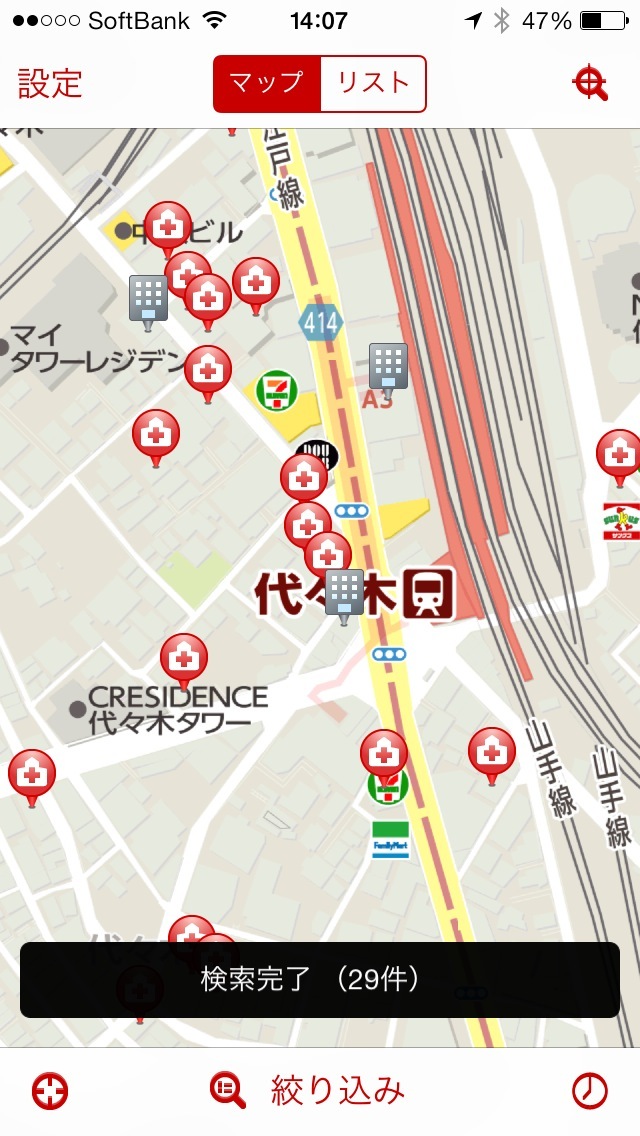
Task: Select the building pin beside the A3 exit
Action: [388, 364]
